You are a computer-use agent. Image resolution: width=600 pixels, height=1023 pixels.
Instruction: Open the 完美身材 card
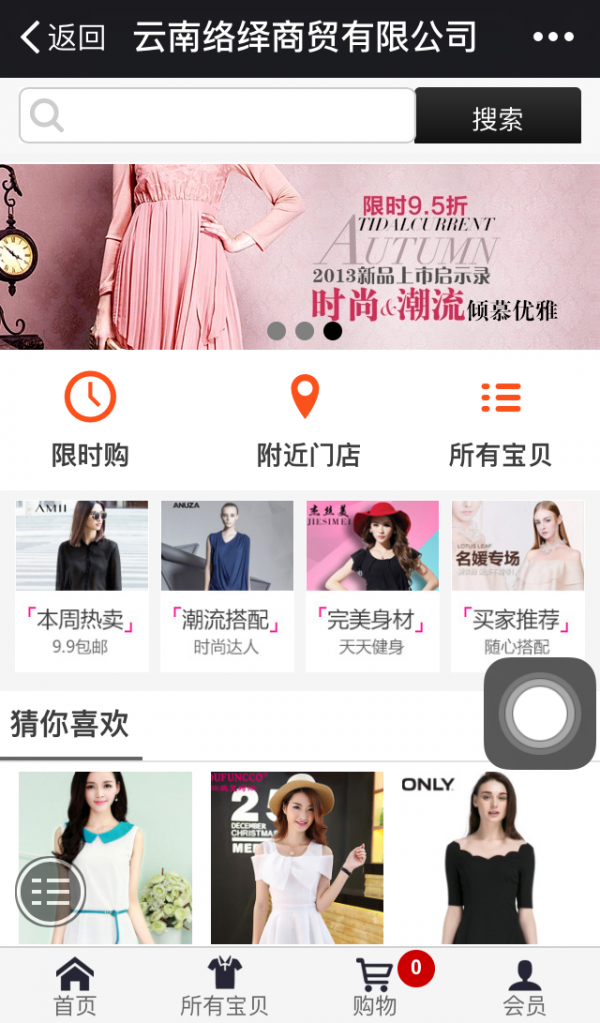coord(372,585)
